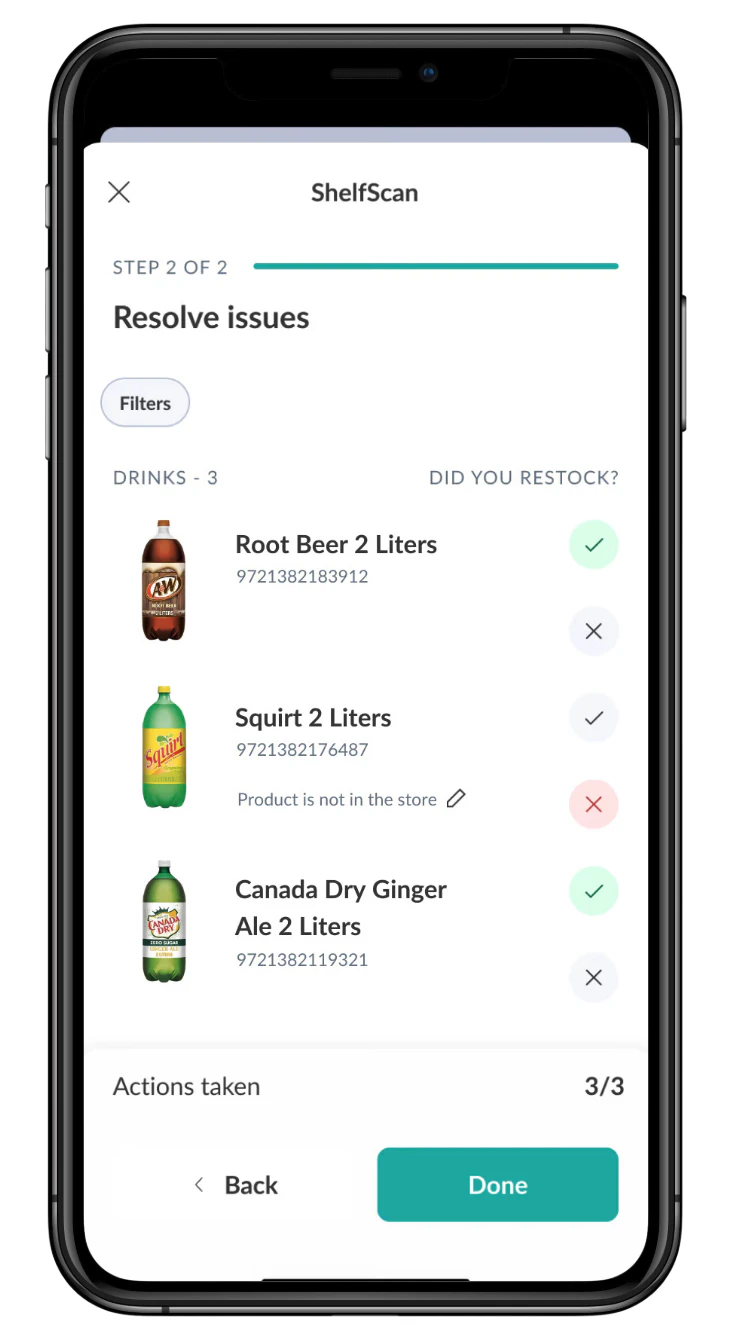Expand the 'Actions taken' summary row
The image size is (730, 1340).
point(365,1086)
